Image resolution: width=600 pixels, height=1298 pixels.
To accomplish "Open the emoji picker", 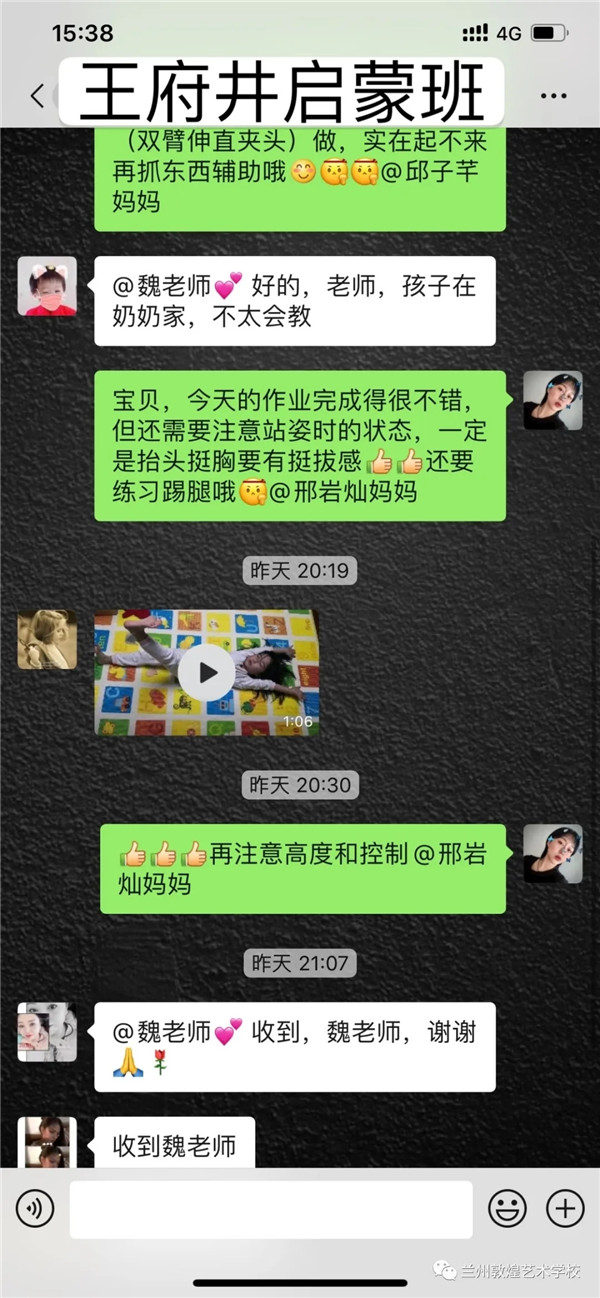I will [507, 1209].
